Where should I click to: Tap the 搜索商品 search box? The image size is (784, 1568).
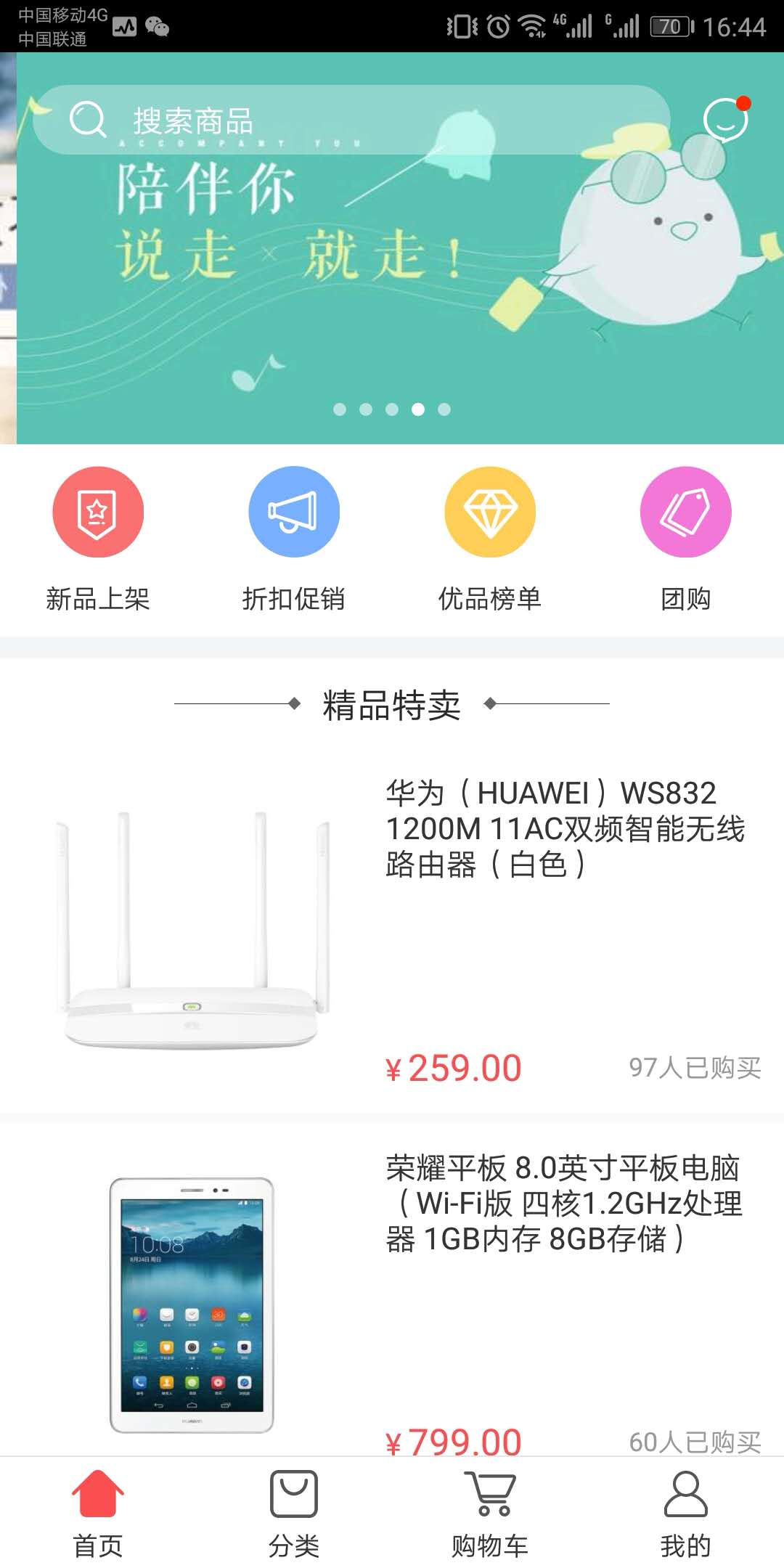click(348, 120)
